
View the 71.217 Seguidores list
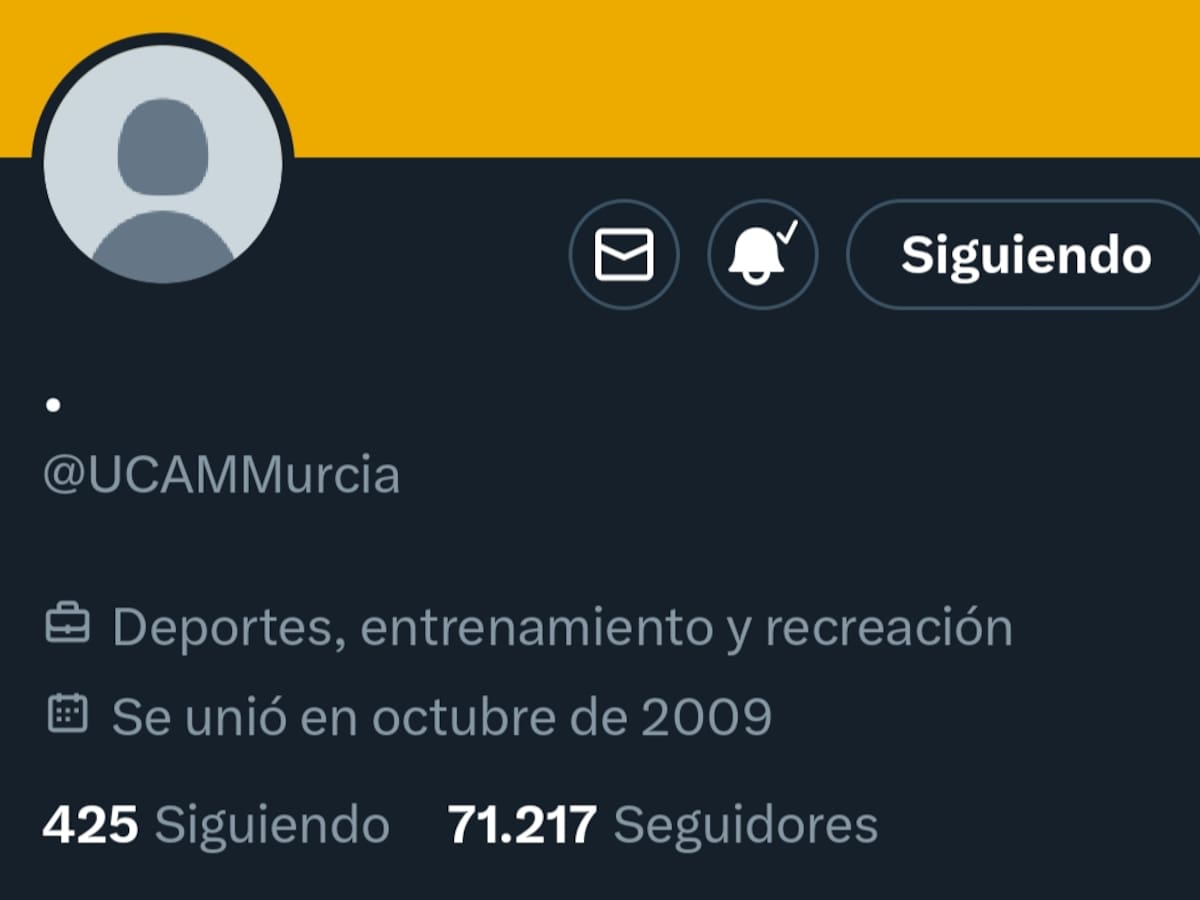(663, 826)
